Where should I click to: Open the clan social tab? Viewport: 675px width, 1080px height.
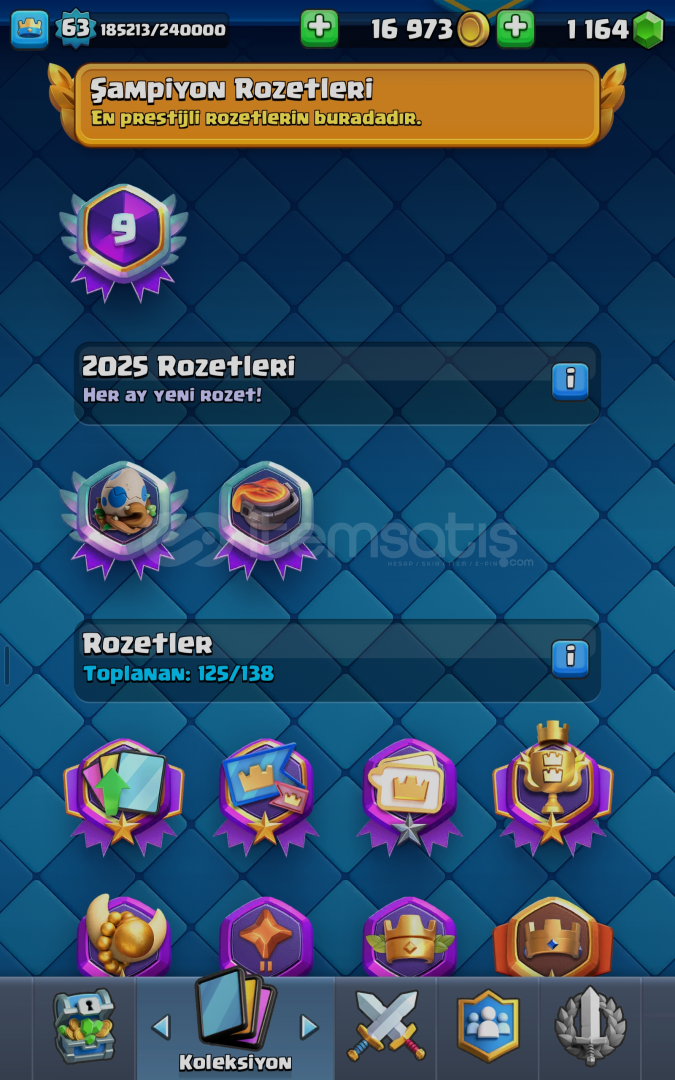(x=488, y=1026)
